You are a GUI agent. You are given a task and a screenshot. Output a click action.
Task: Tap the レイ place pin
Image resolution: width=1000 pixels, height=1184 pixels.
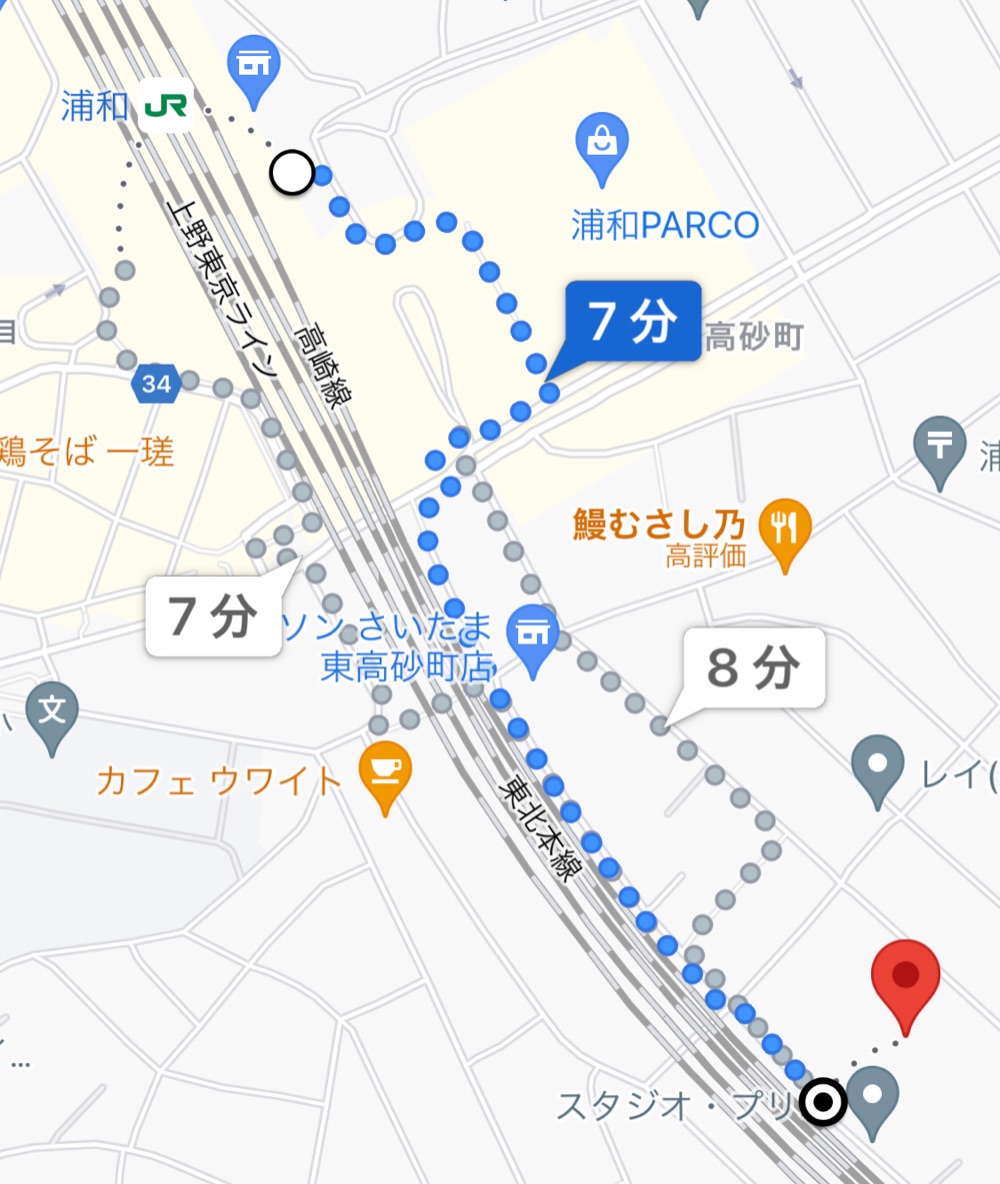(877, 766)
